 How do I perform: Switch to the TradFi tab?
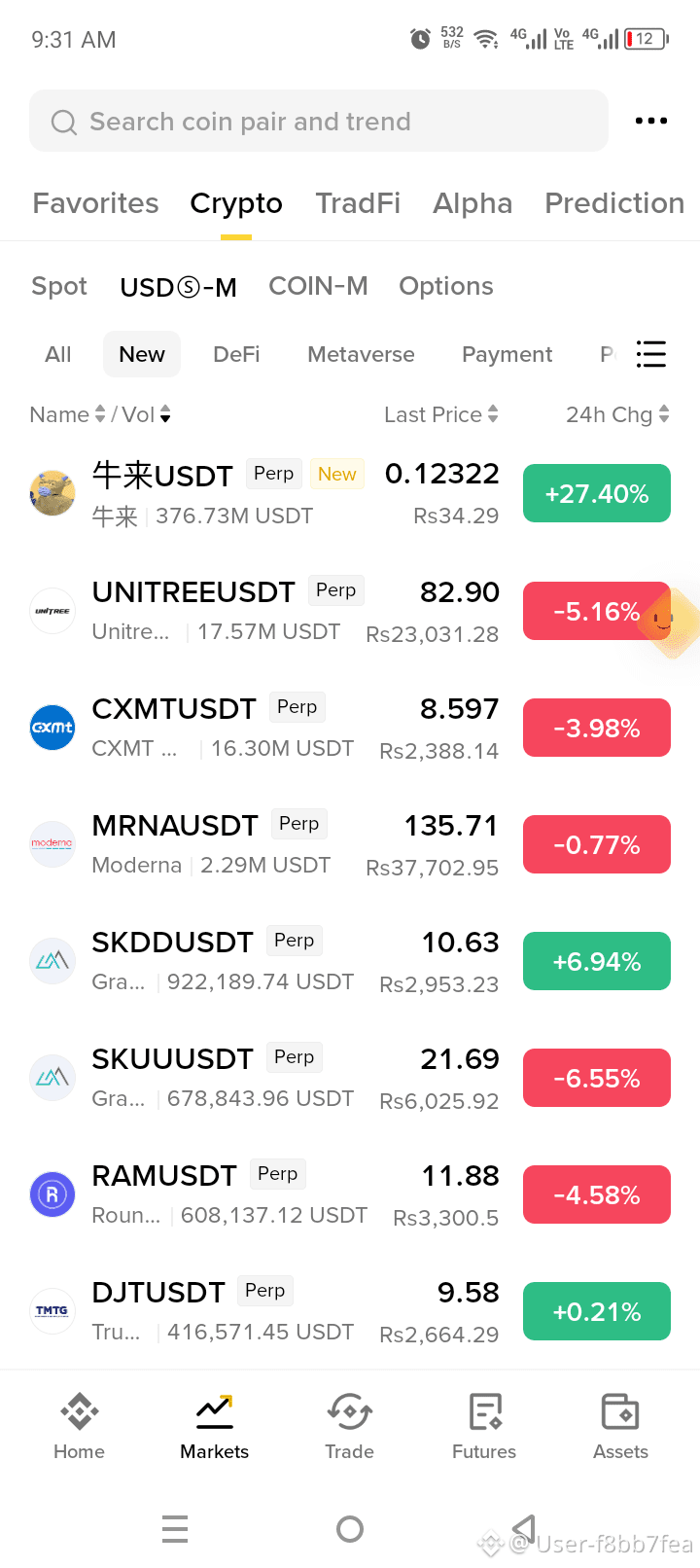click(358, 203)
